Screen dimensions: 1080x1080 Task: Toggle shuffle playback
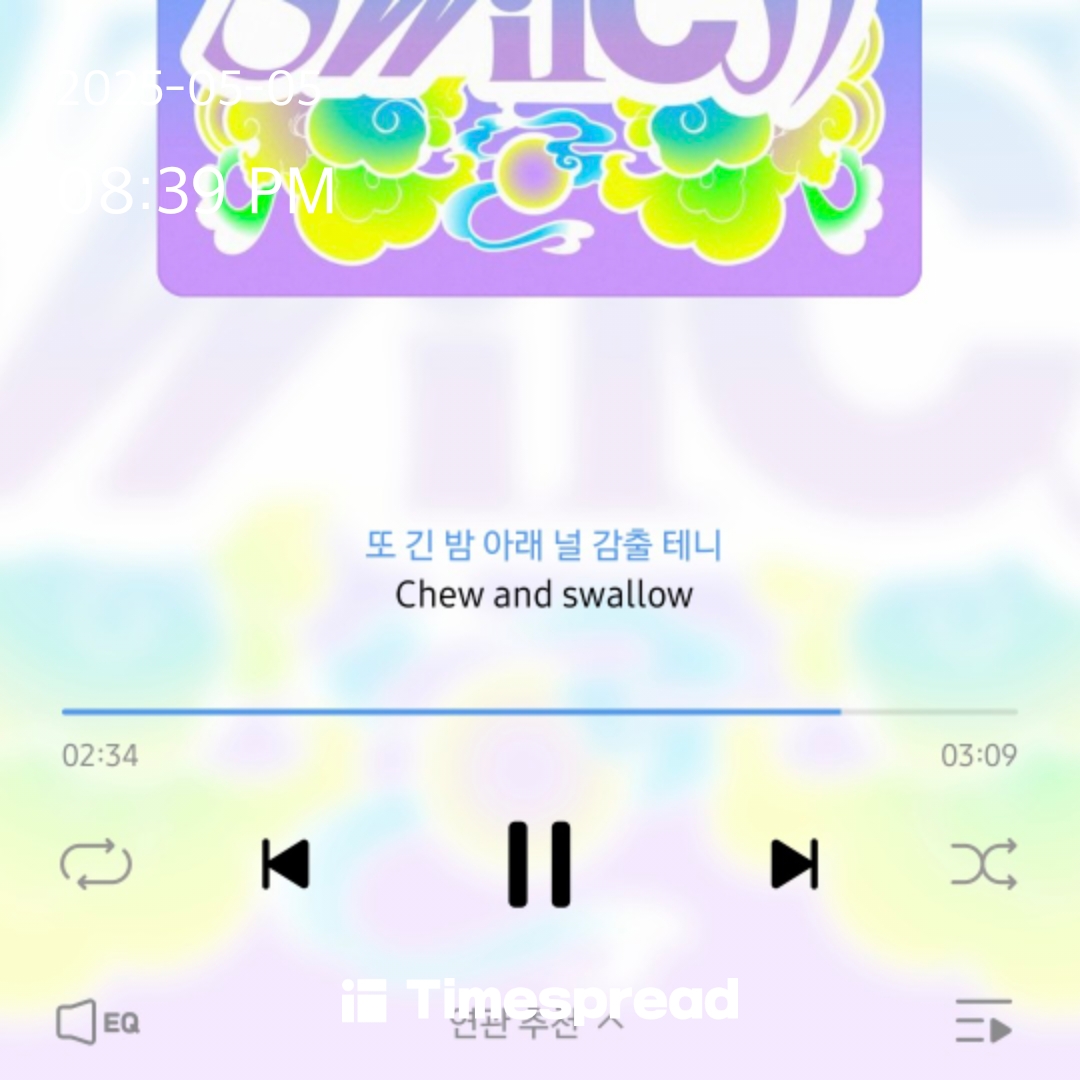pos(983,864)
